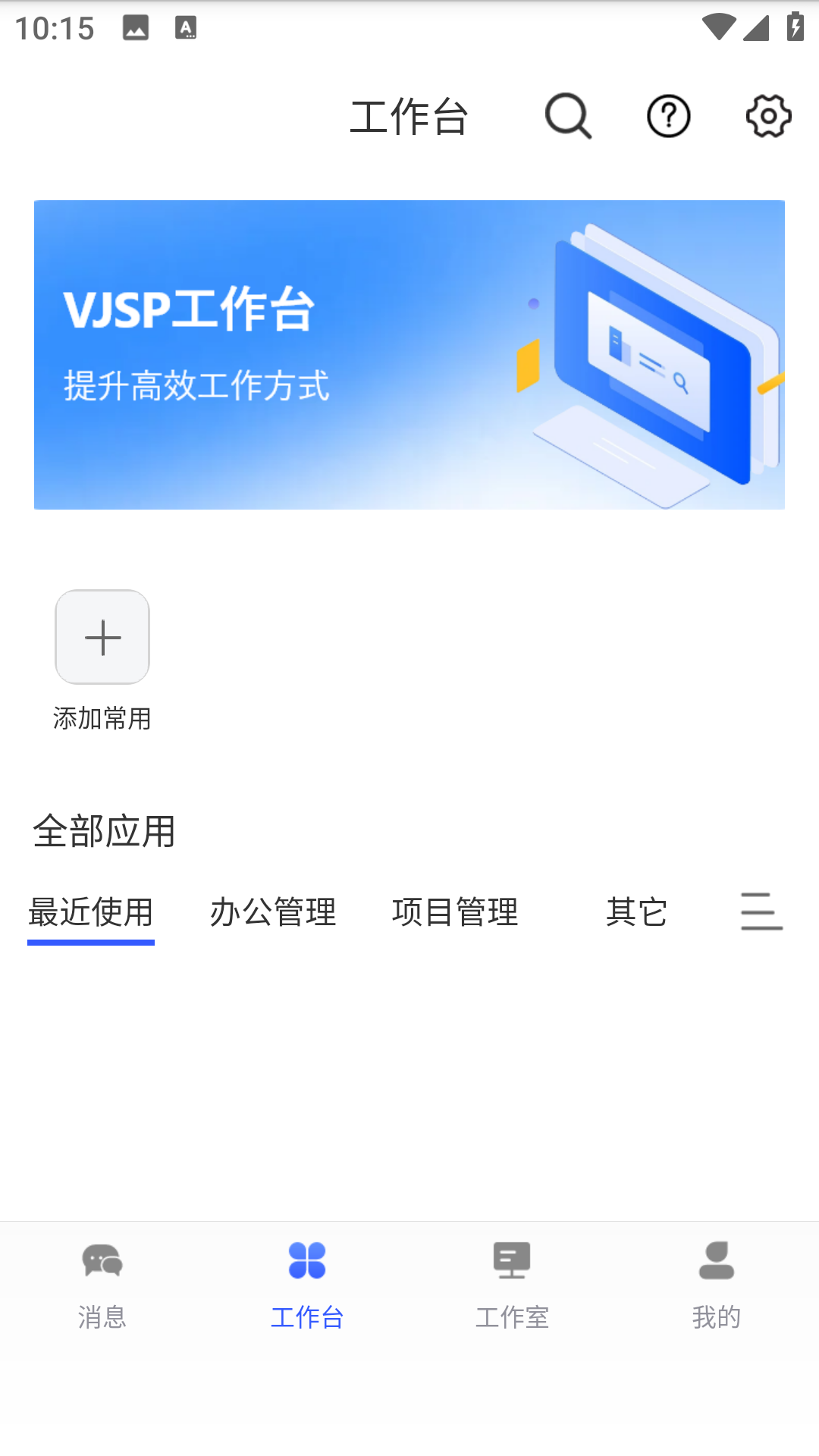819x1456 pixels.
Task: Select the 其它 category tab
Action: tap(636, 913)
